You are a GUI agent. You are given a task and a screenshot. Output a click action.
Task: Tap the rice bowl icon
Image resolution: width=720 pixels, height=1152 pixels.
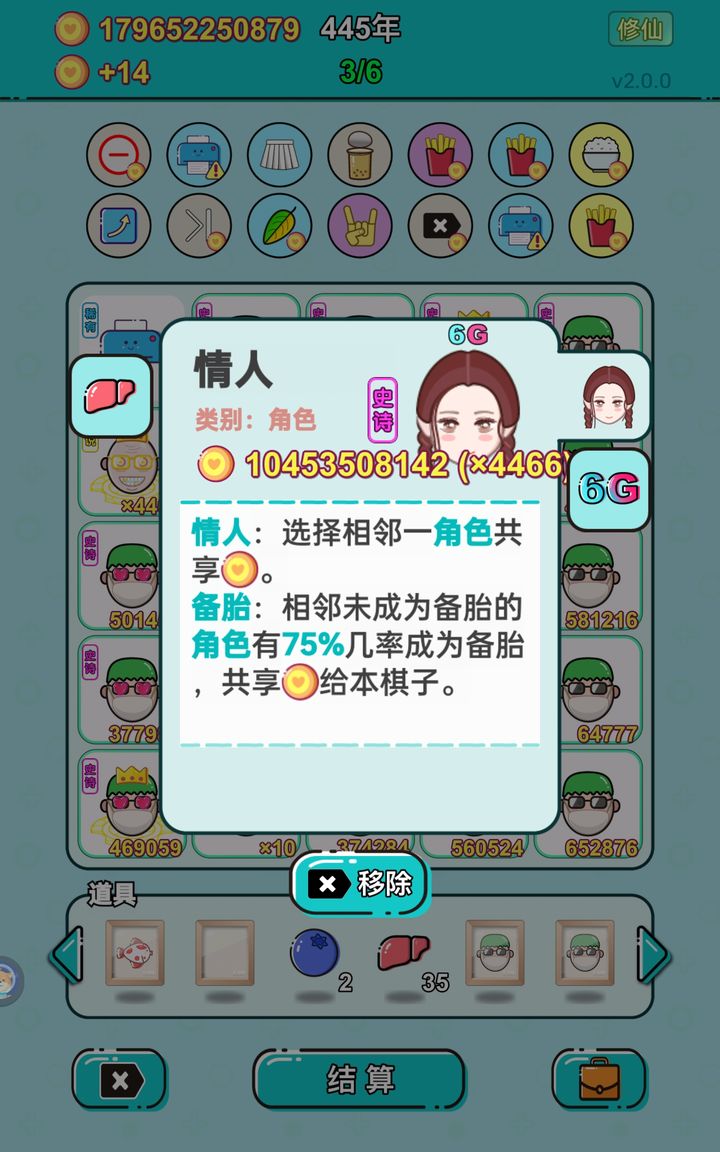601,155
